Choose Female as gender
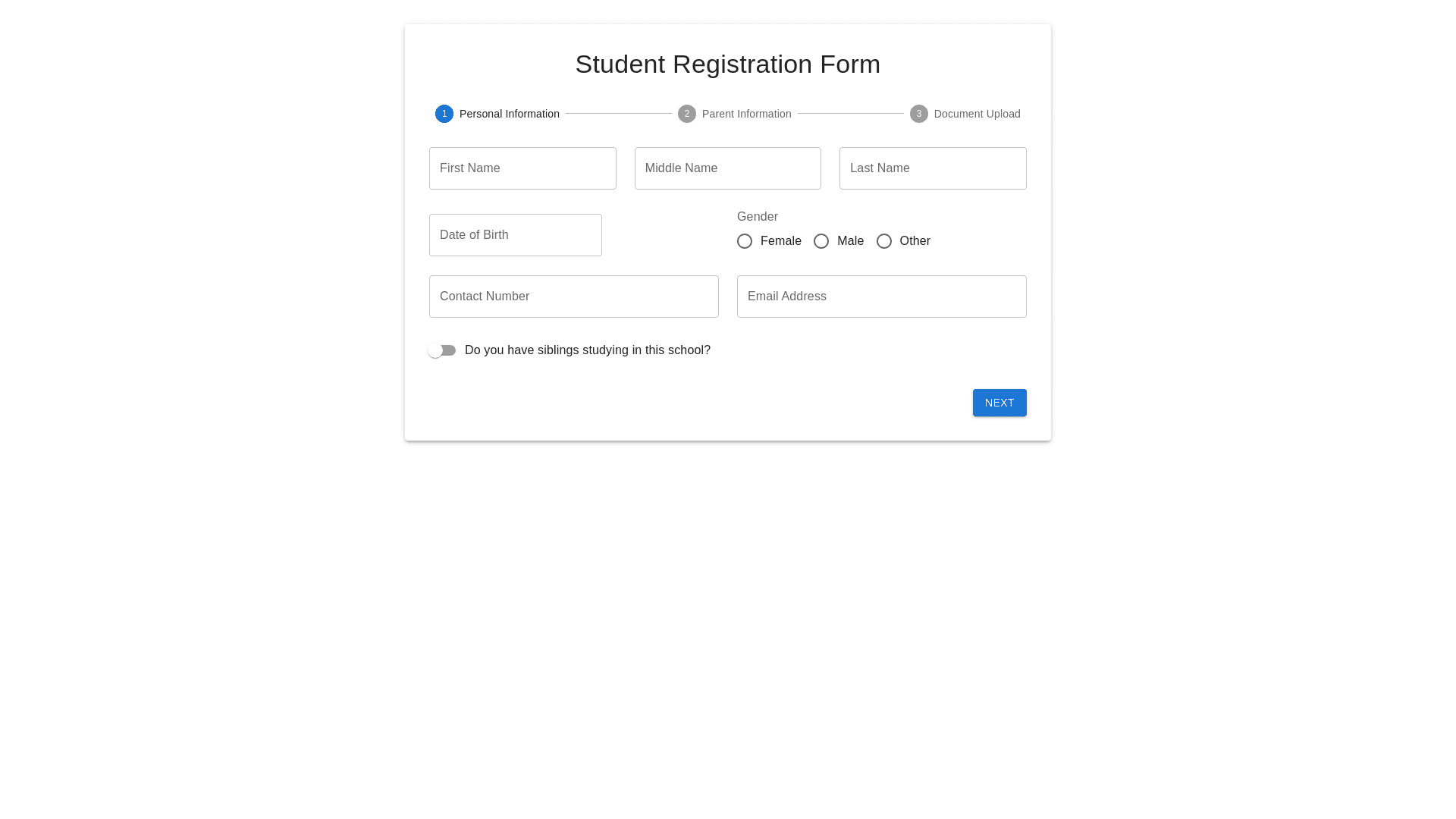1456x819 pixels. [x=745, y=241]
